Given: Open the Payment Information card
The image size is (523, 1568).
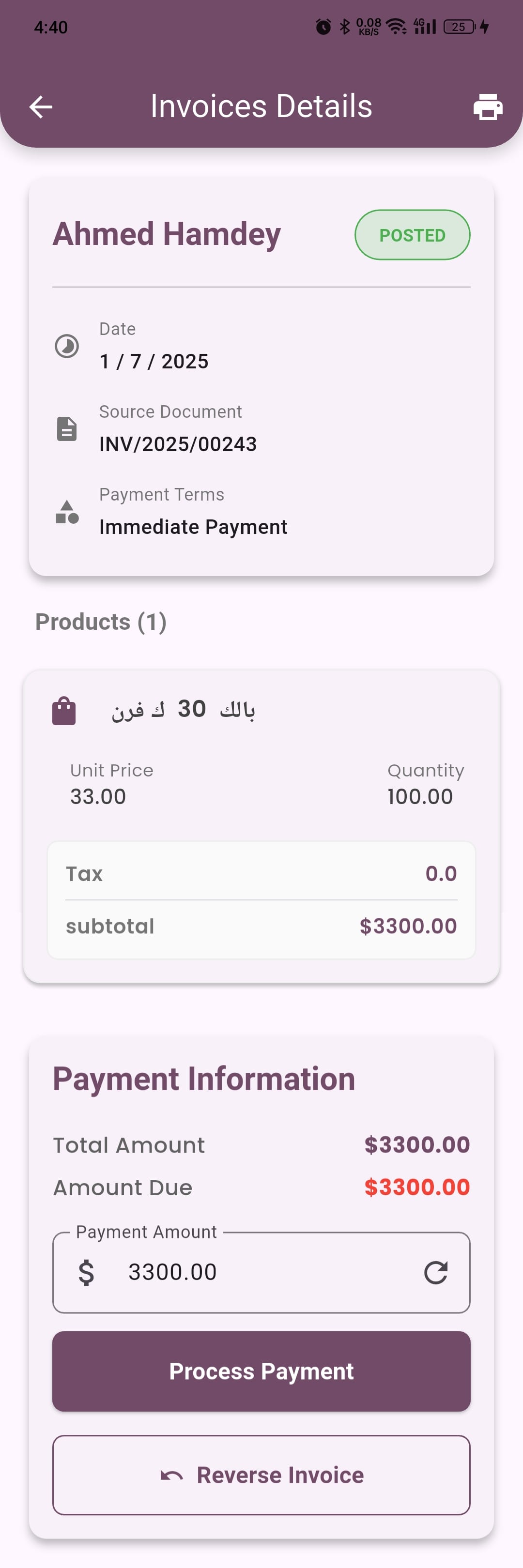Looking at the screenshot, I should [x=203, y=1078].
